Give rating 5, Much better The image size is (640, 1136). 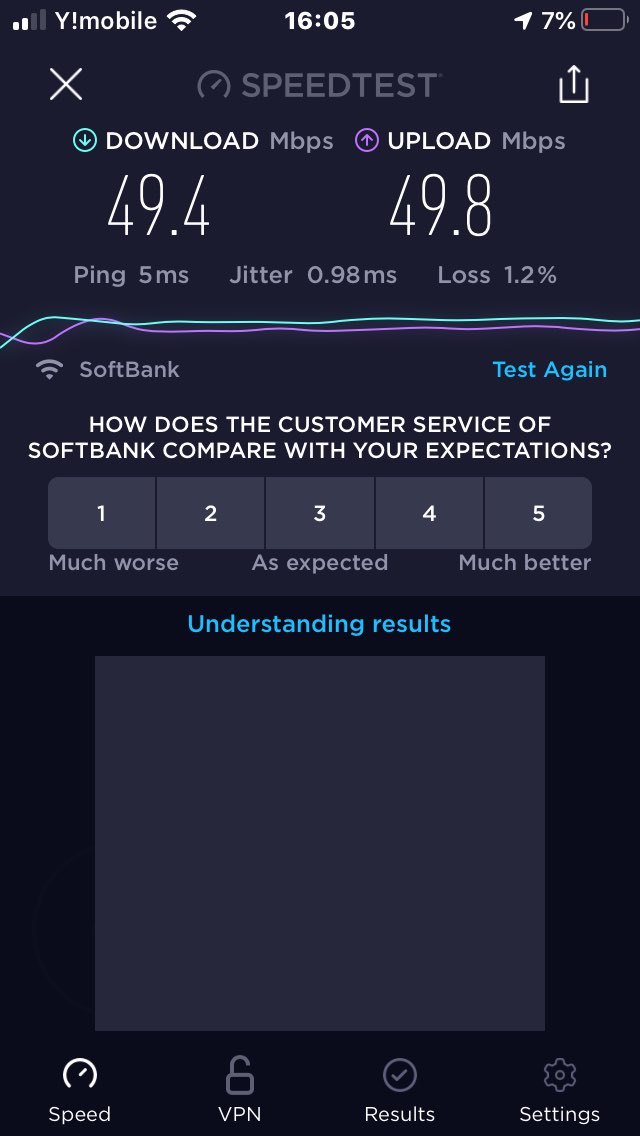538,513
